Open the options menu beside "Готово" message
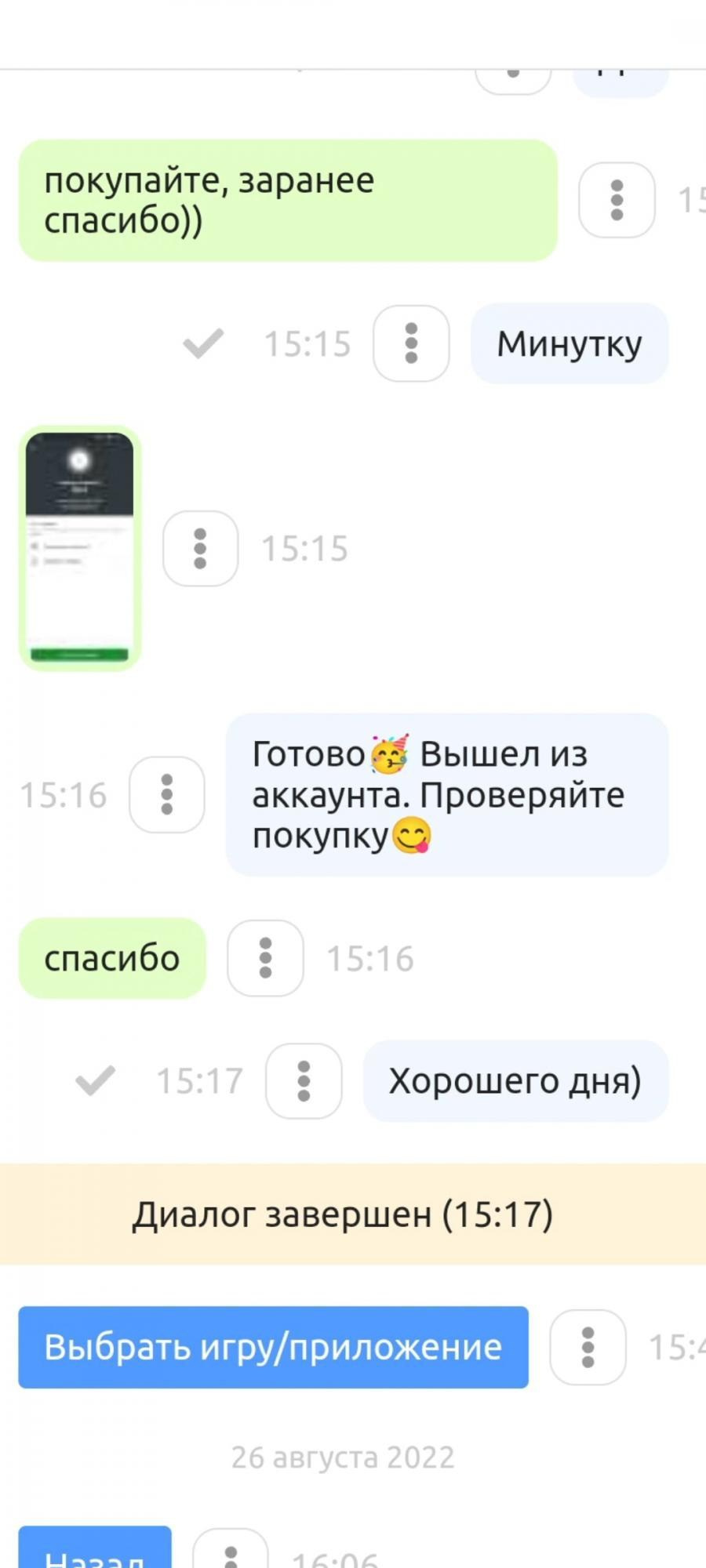706x1568 pixels. click(166, 794)
